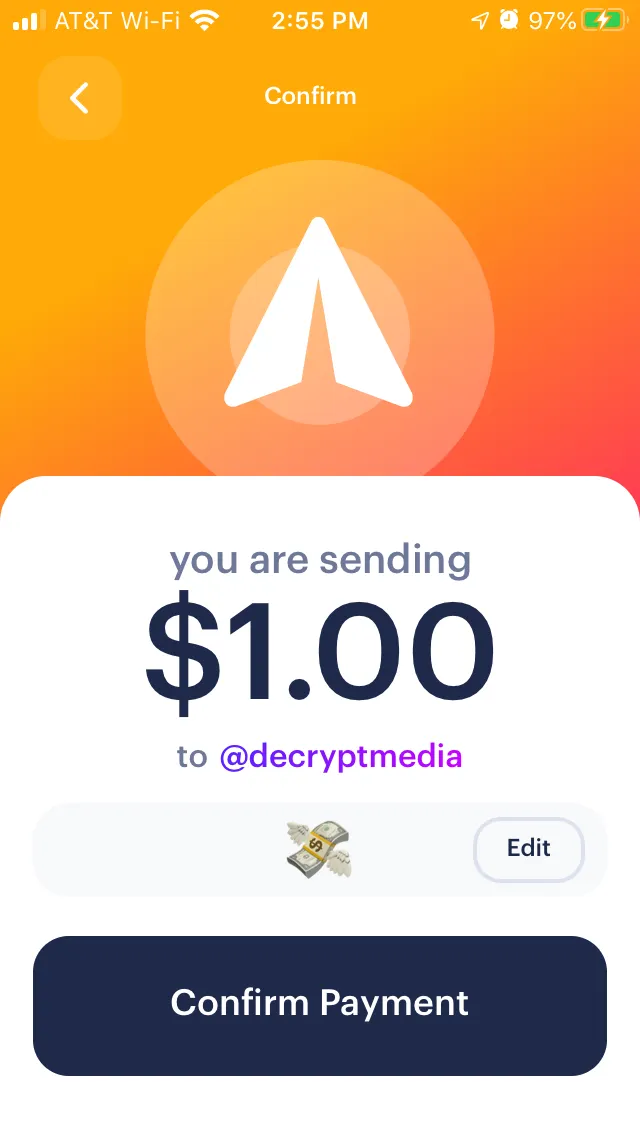The width and height of the screenshot is (640, 1136).
Task: Edit the payment note
Action: [528, 849]
